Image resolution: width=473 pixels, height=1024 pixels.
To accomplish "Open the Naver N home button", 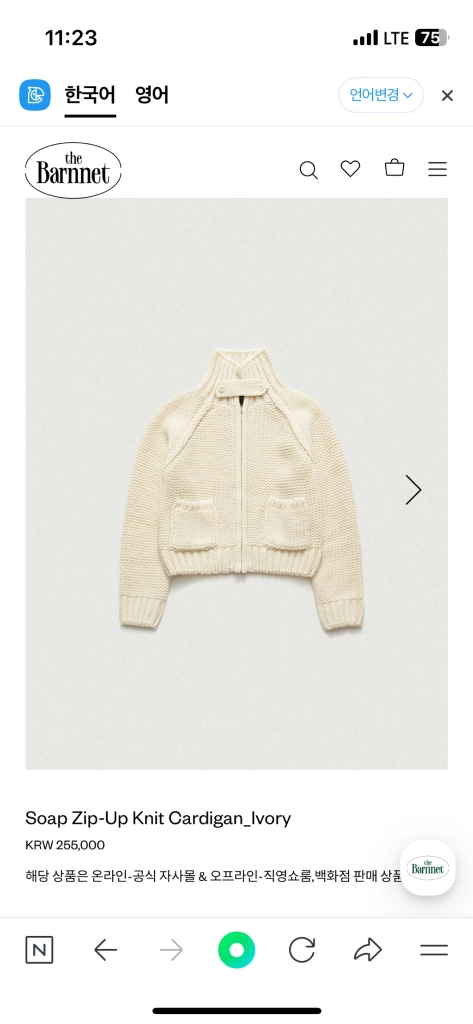I will coord(39,950).
